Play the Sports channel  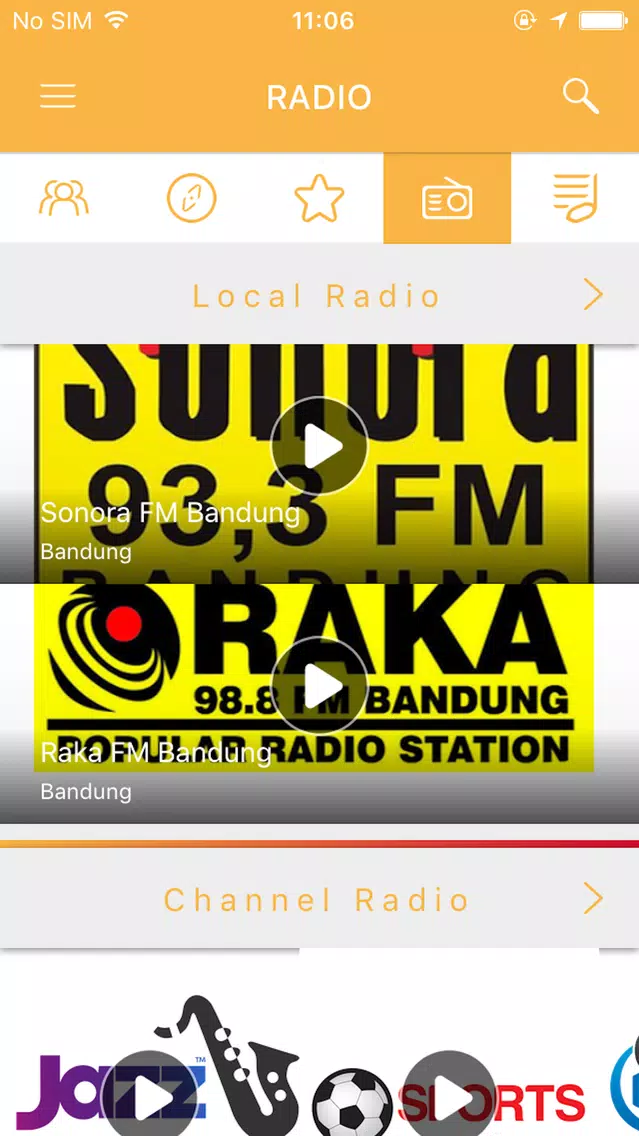pos(450,1098)
